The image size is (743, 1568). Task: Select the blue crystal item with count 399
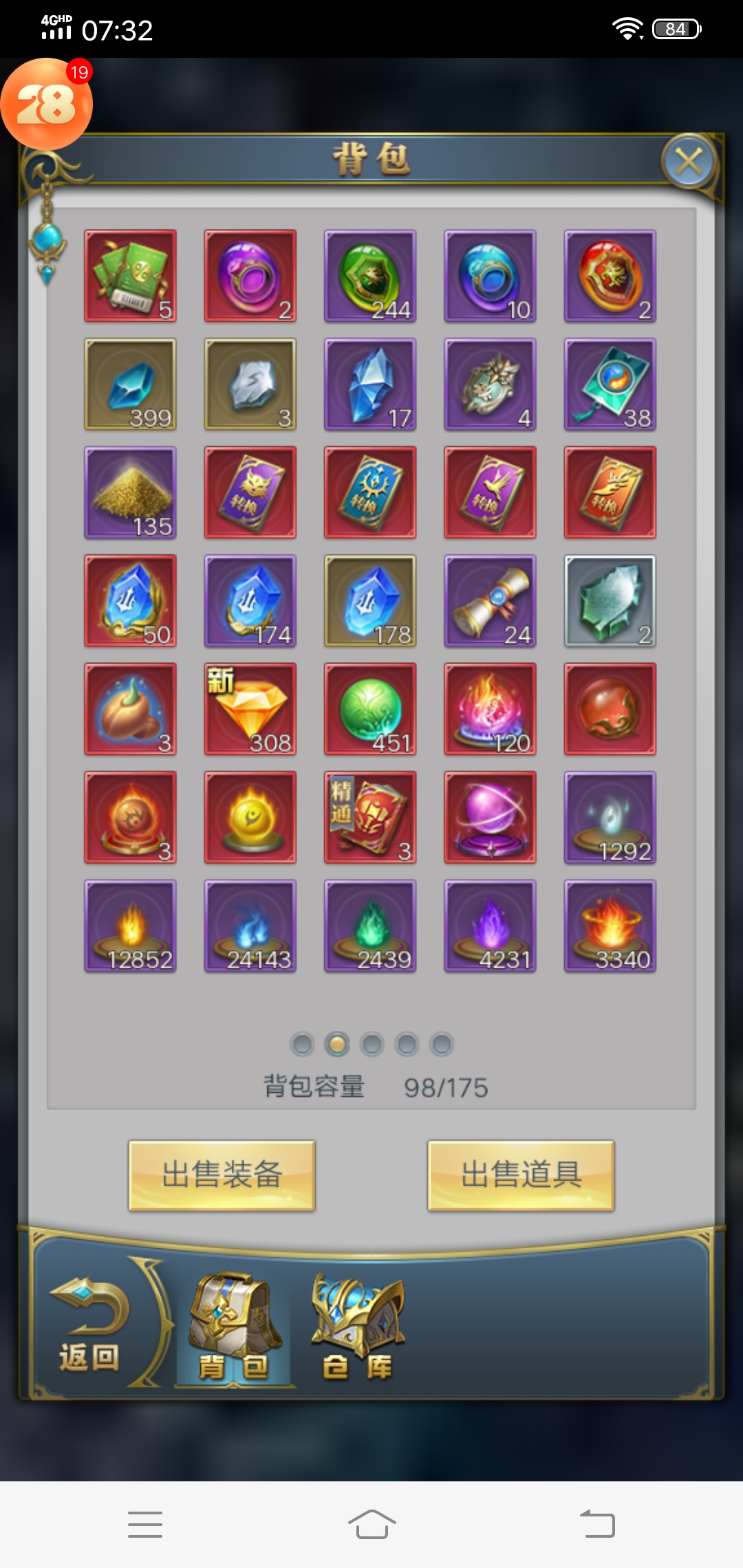tap(130, 384)
